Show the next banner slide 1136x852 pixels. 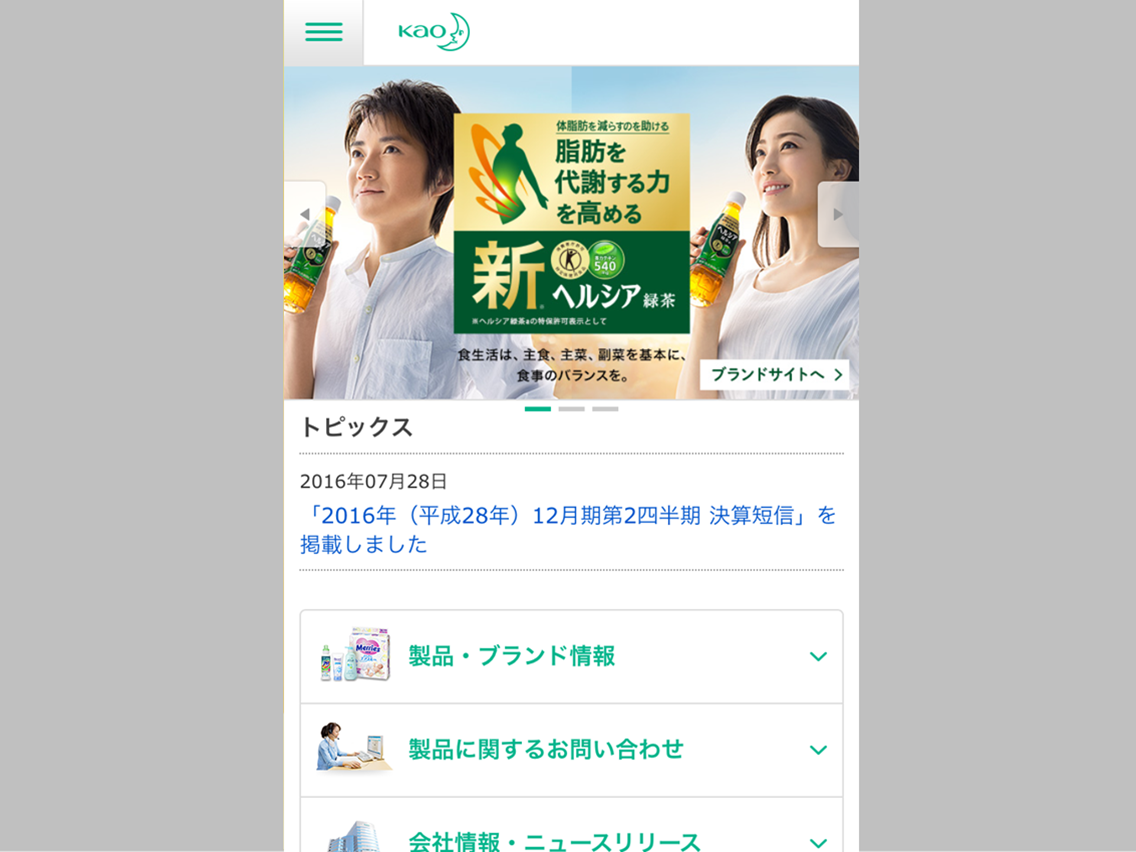tap(838, 214)
